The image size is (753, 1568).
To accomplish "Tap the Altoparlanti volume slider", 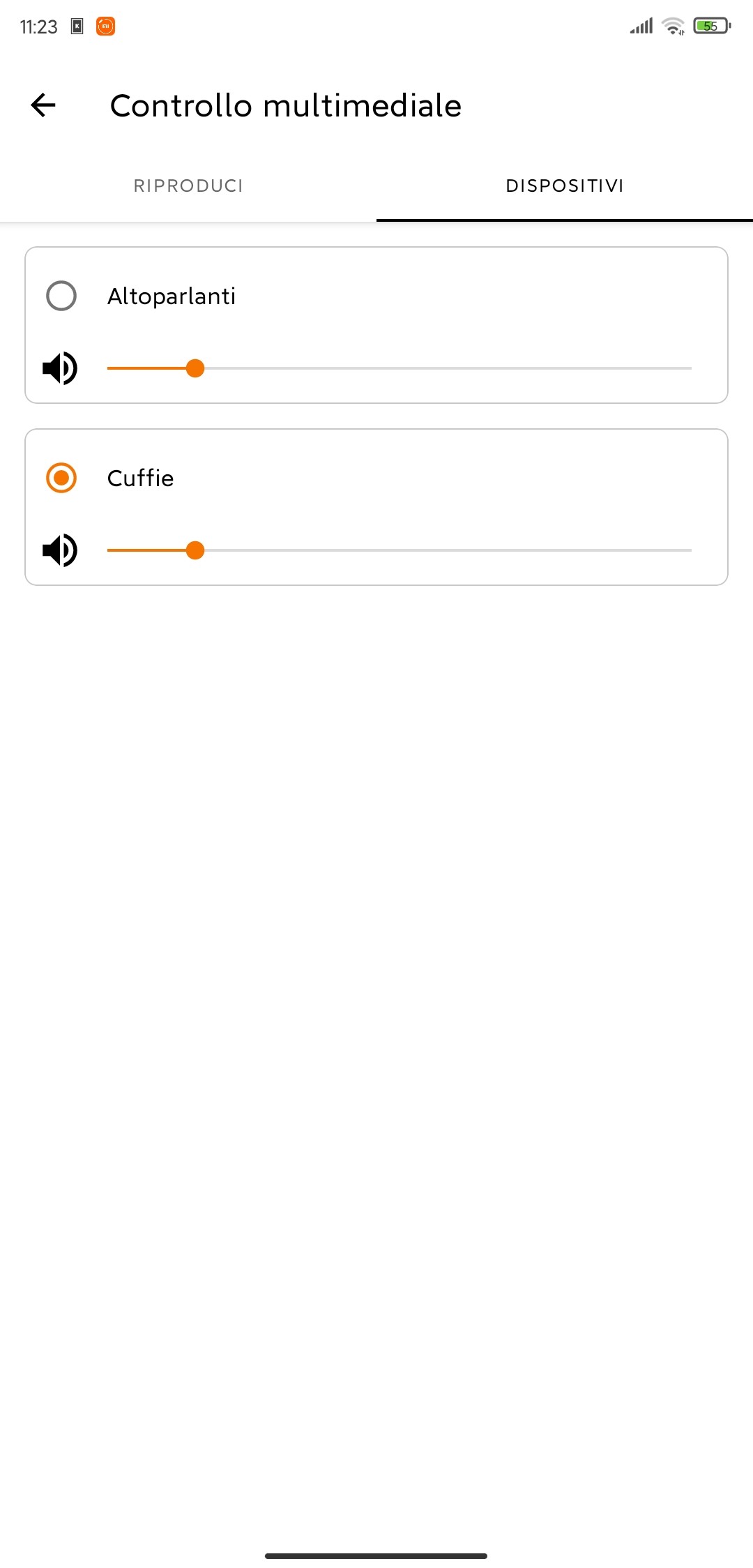I will (x=400, y=368).
